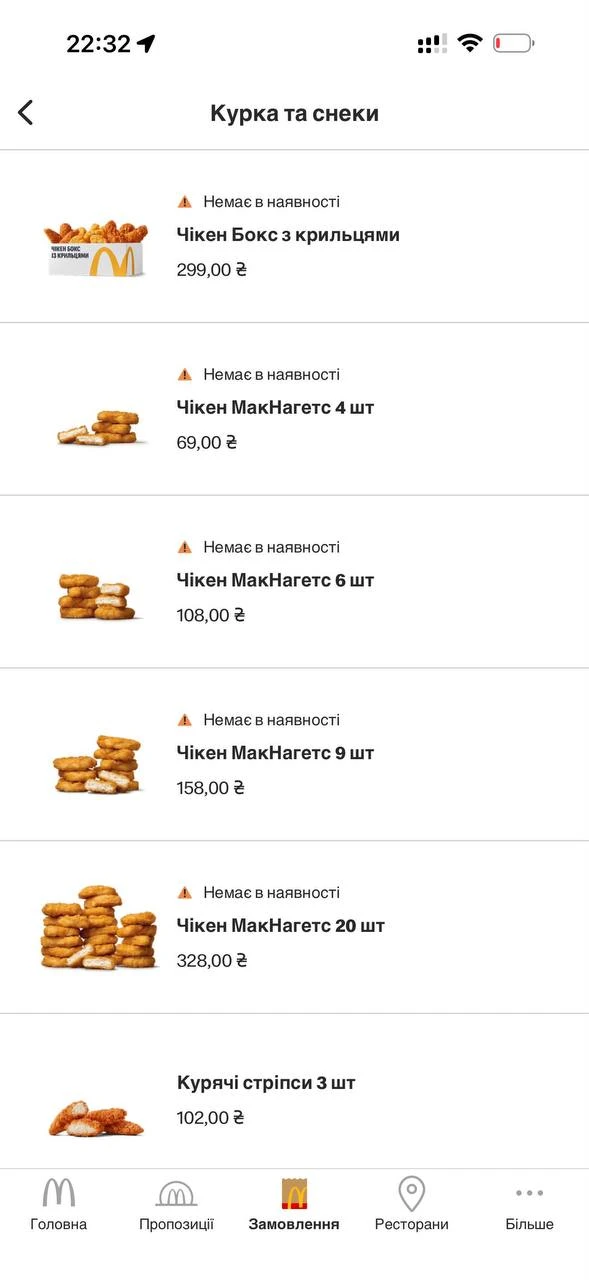Viewport: 589px width, 1280px height.
Task: Select the Замовлення tab
Action: tap(294, 1205)
